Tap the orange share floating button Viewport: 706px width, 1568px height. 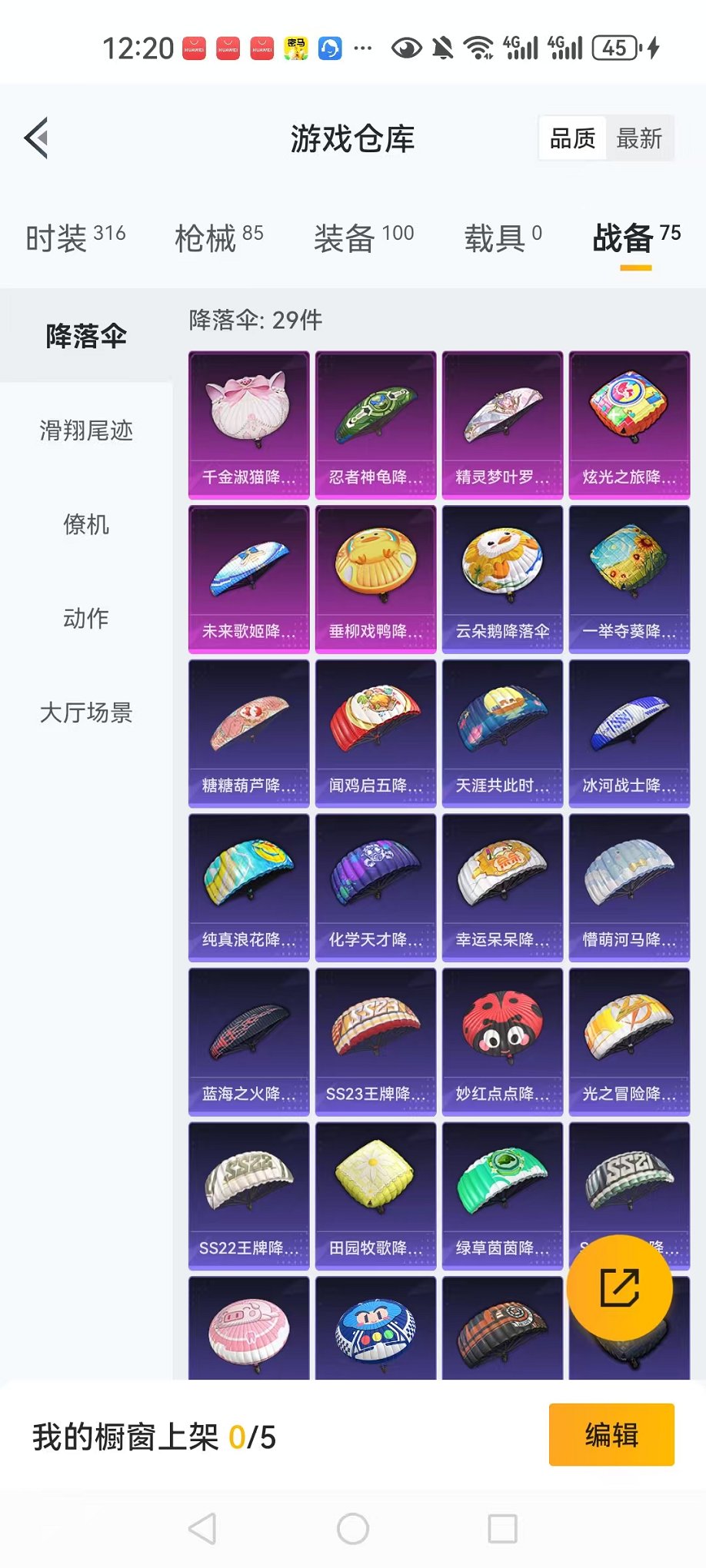tap(619, 1287)
